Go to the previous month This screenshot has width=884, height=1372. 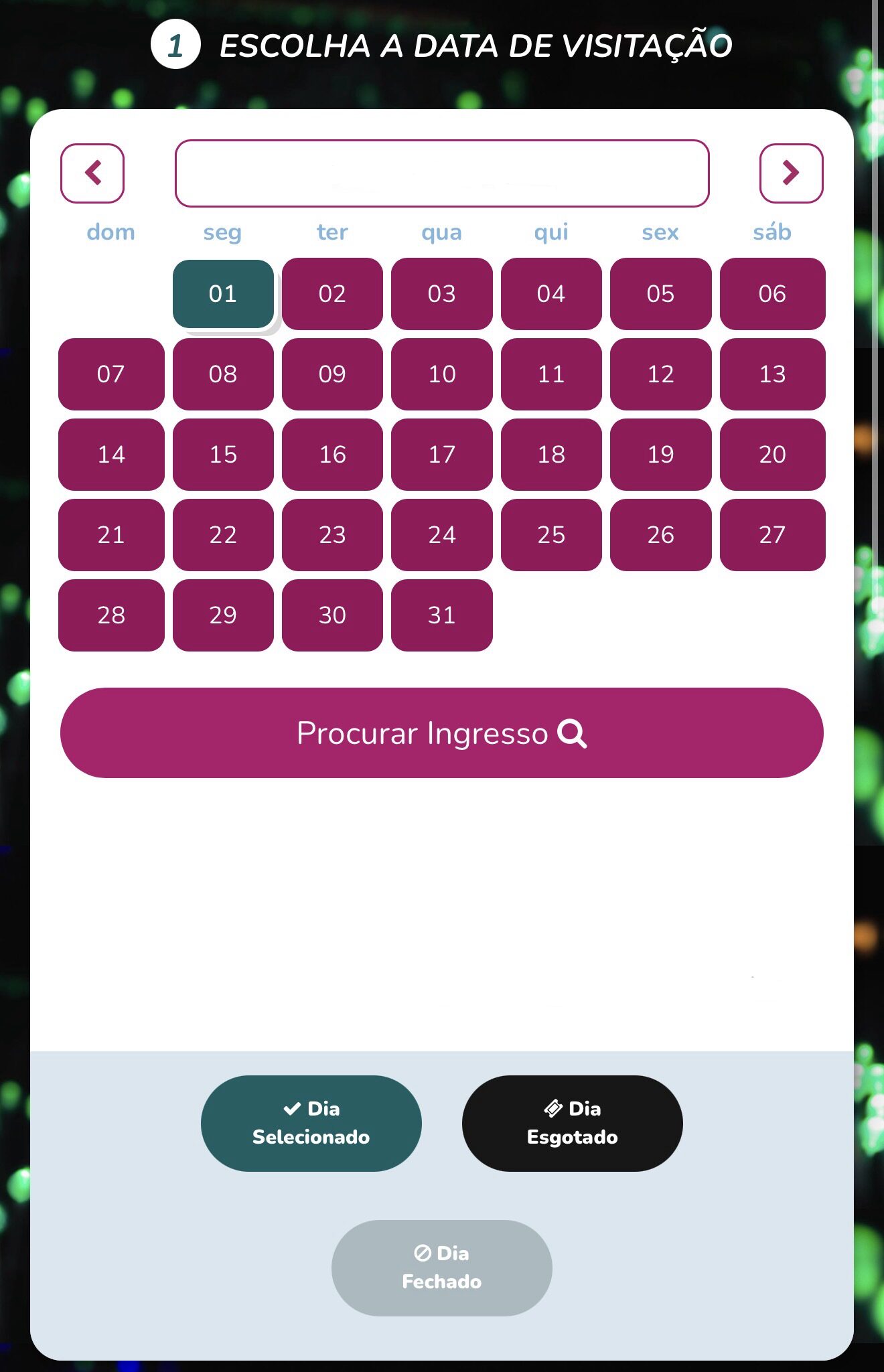click(92, 173)
